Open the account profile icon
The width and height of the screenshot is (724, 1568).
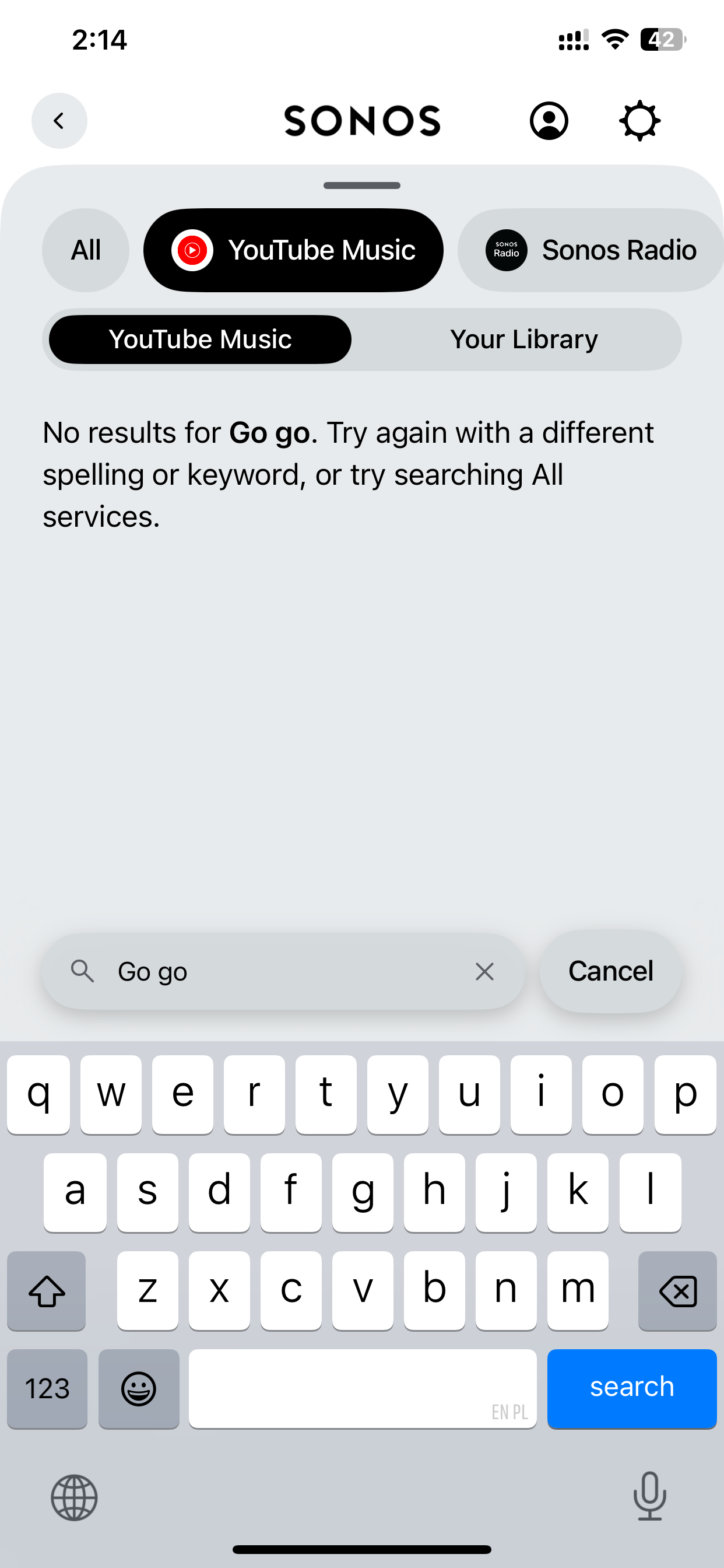pos(549,121)
